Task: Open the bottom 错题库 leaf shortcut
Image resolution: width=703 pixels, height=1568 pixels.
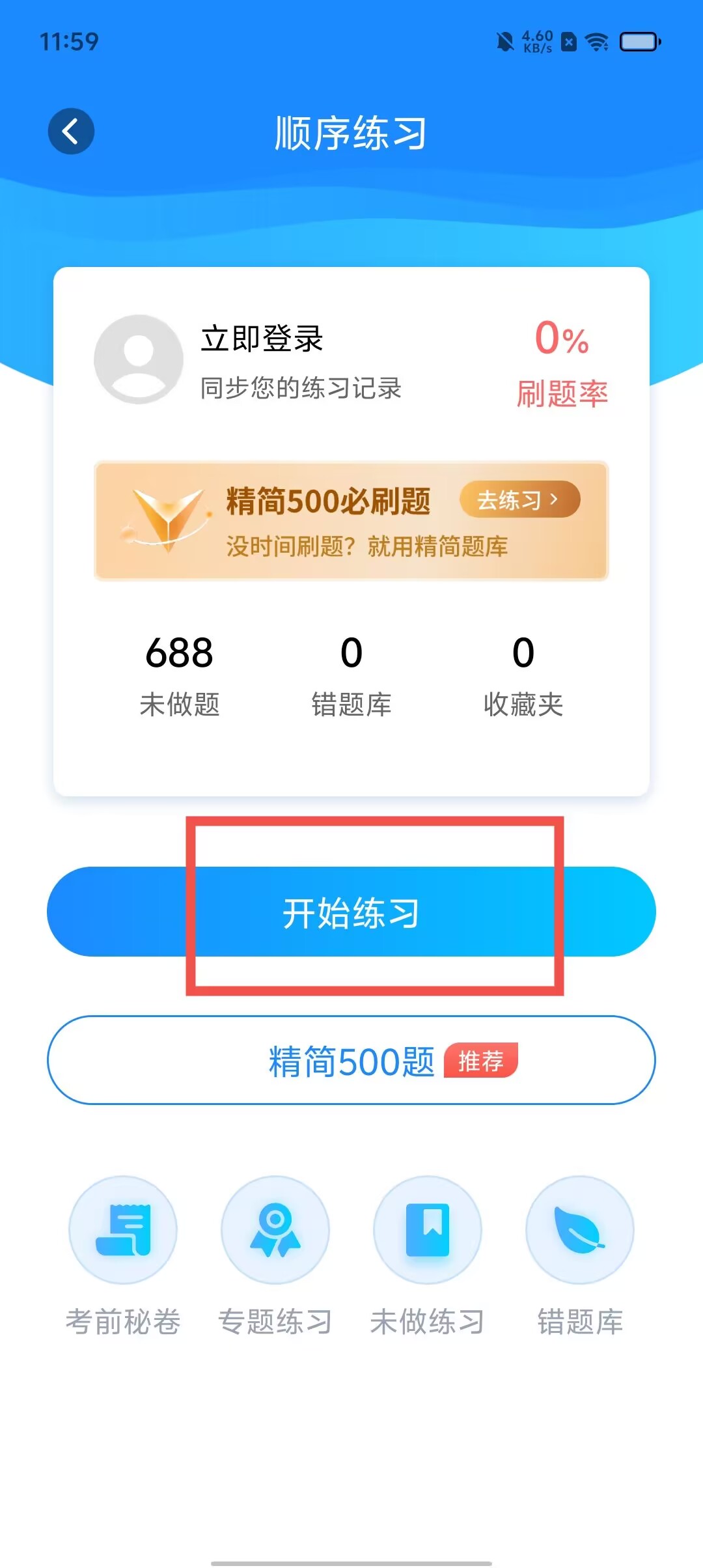Action: 580,1253
